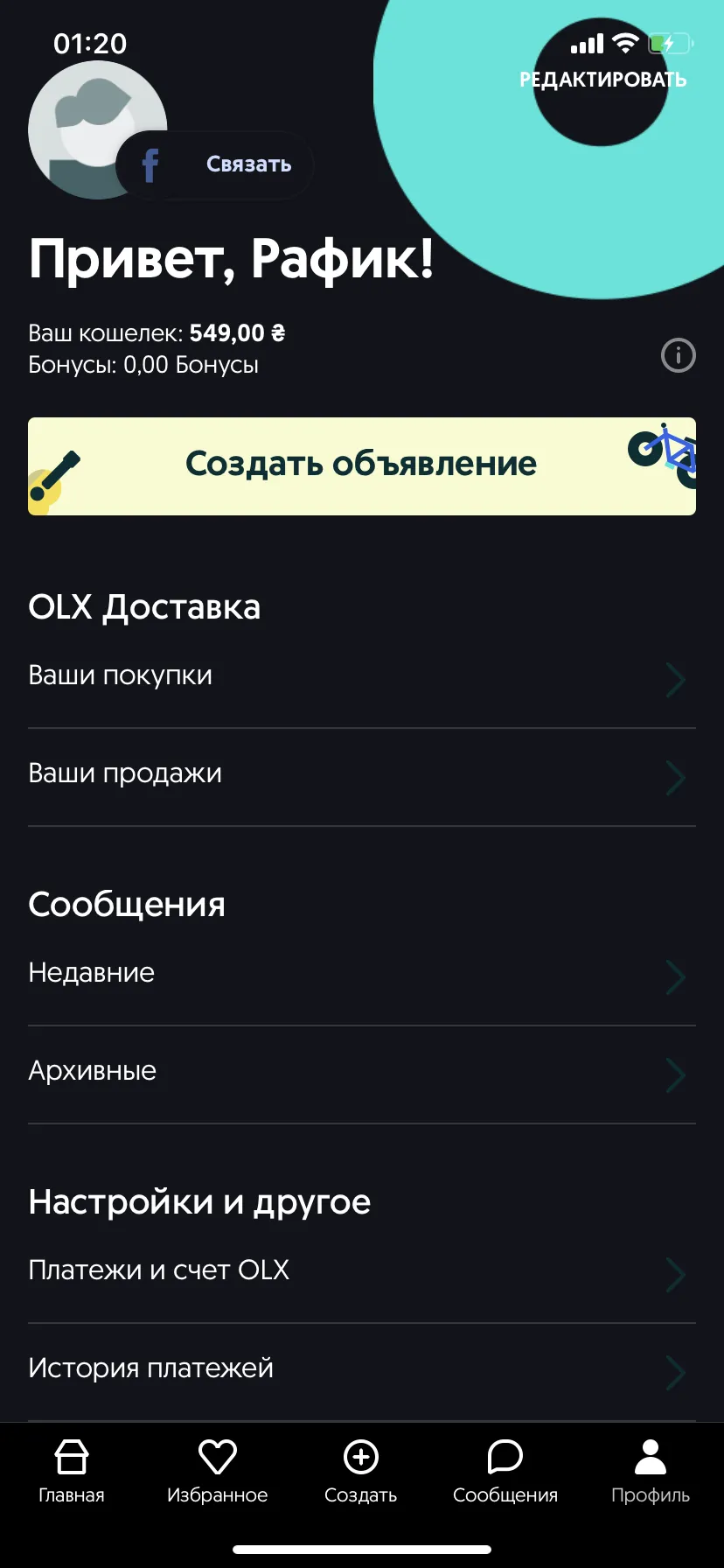Image resolution: width=724 pixels, height=1568 pixels.
Task: Go to the Сообщения tab
Action: (x=505, y=1472)
